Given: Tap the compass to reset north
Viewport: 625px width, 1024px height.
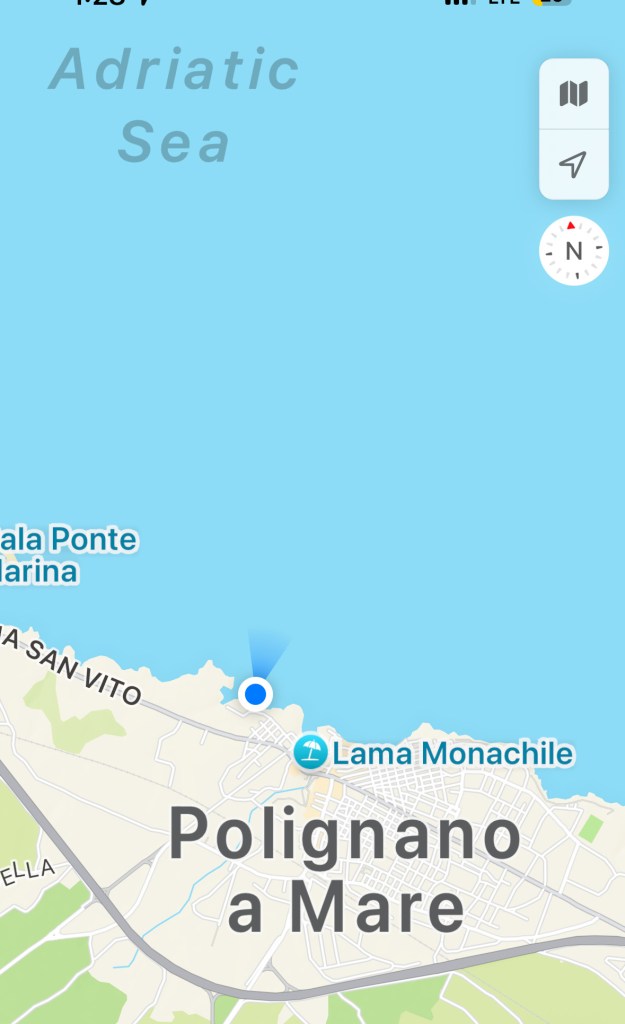Looking at the screenshot, I should point(573,251).
